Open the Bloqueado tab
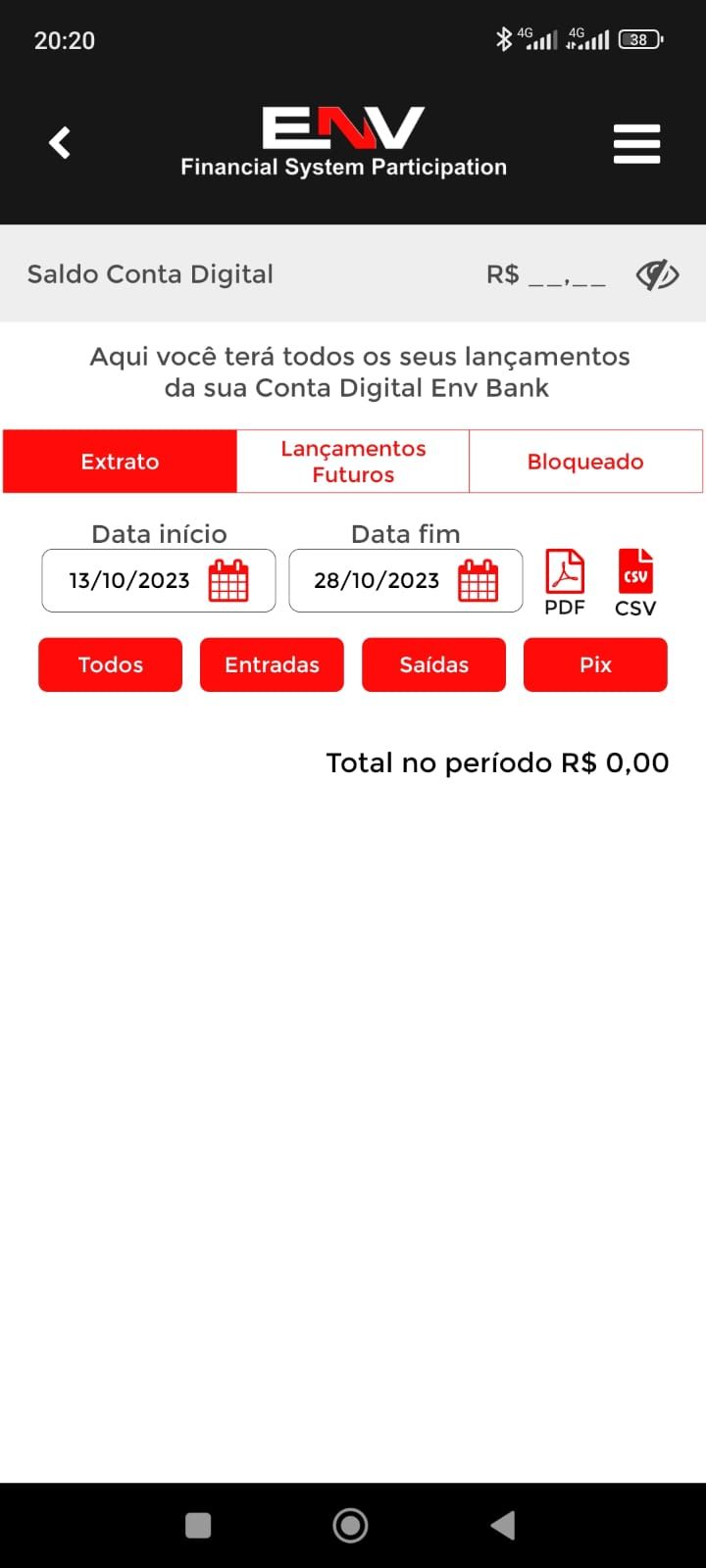This screenshot has height=1568, width=706. coord(585,462)
